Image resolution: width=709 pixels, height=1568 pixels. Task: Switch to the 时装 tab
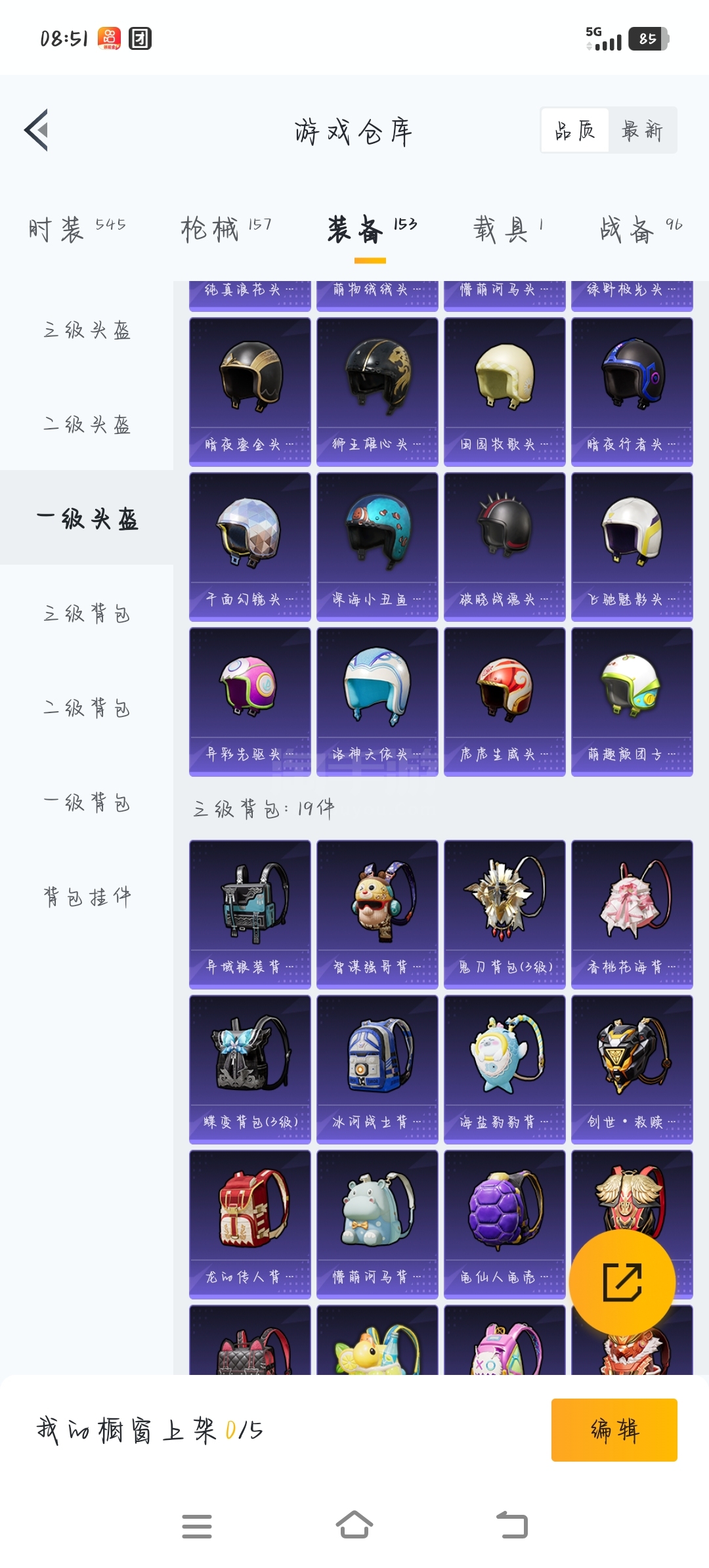[x=77, y=229]
